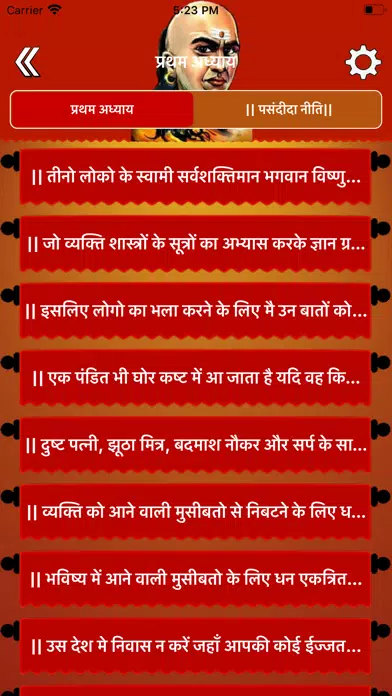This screenshot has width=392, height=696.
Task: Switch to the पसंदीदा नीति tab
Action: (288, 110)
